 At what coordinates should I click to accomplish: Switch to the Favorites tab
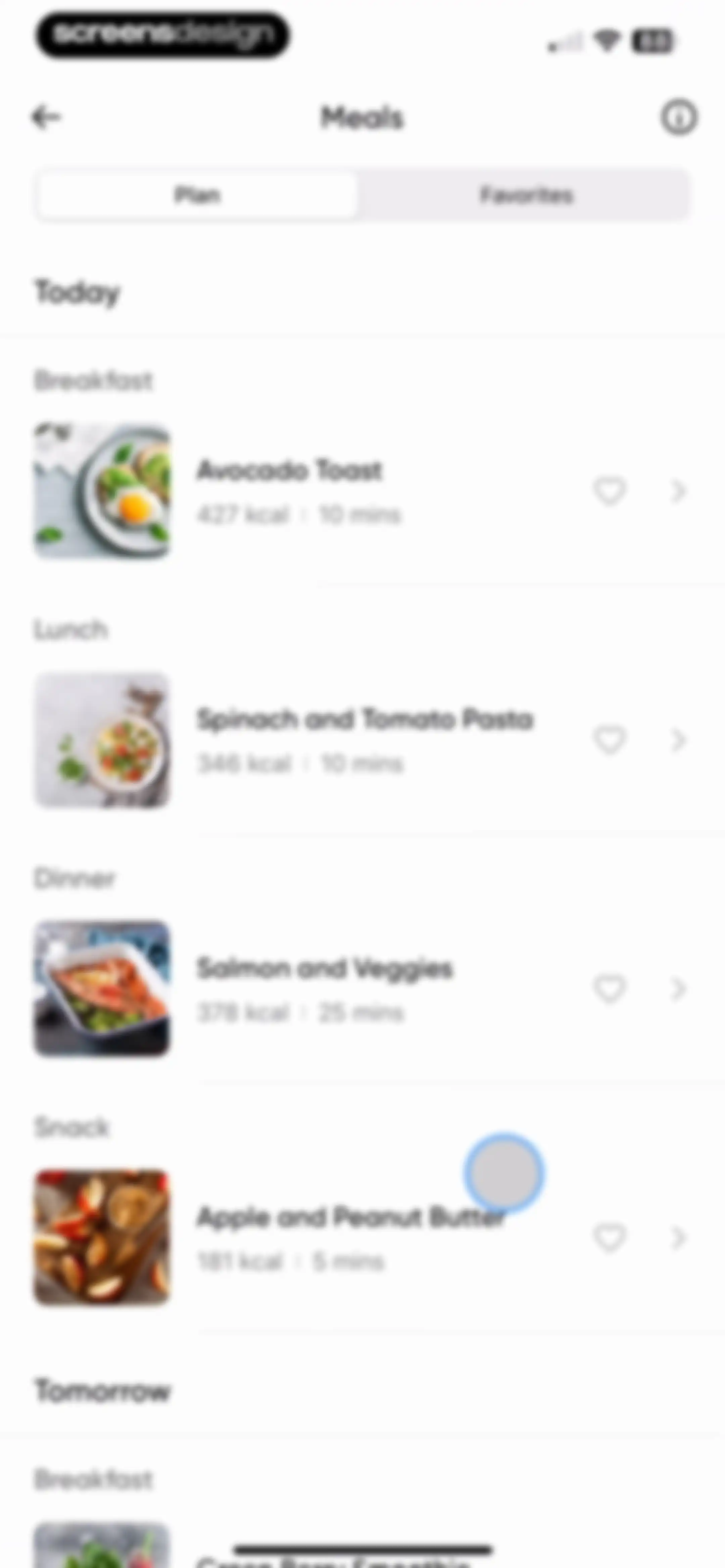tap(526, 195)
